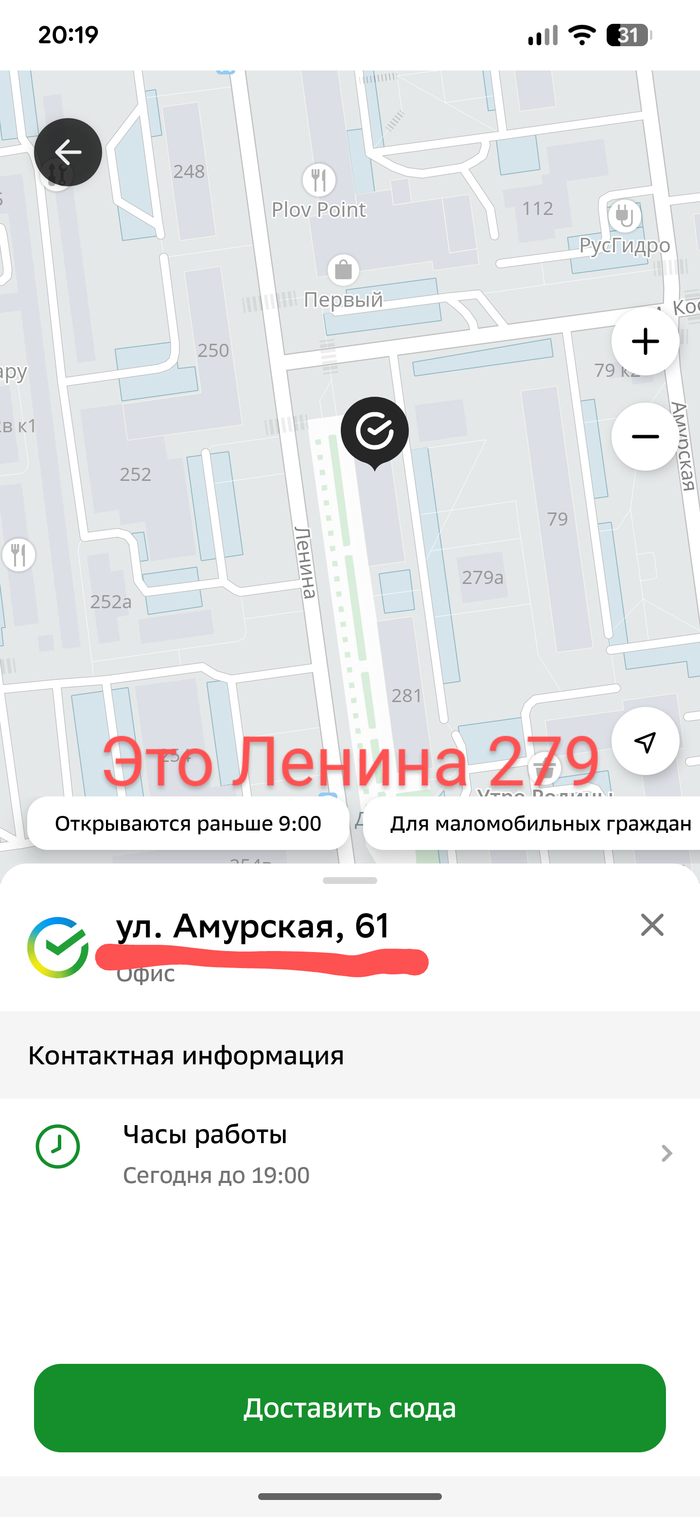The width and height of the screenshot is (700, 1517).
Task: Open the 'Часы работы' working hours row
Action: [x=350, y=1153]
